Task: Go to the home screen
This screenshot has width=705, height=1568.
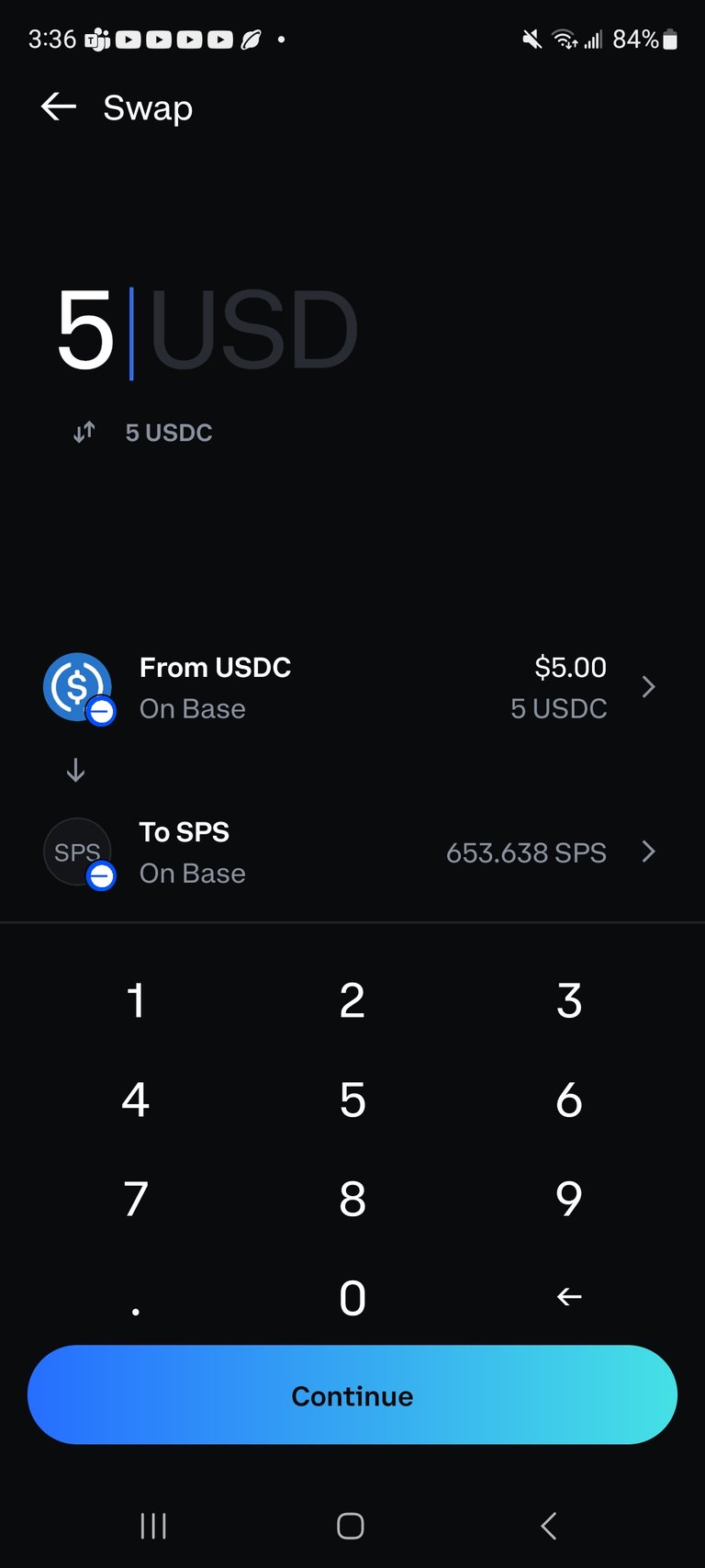Action: pyautogui.click(x=351, y=1526)
